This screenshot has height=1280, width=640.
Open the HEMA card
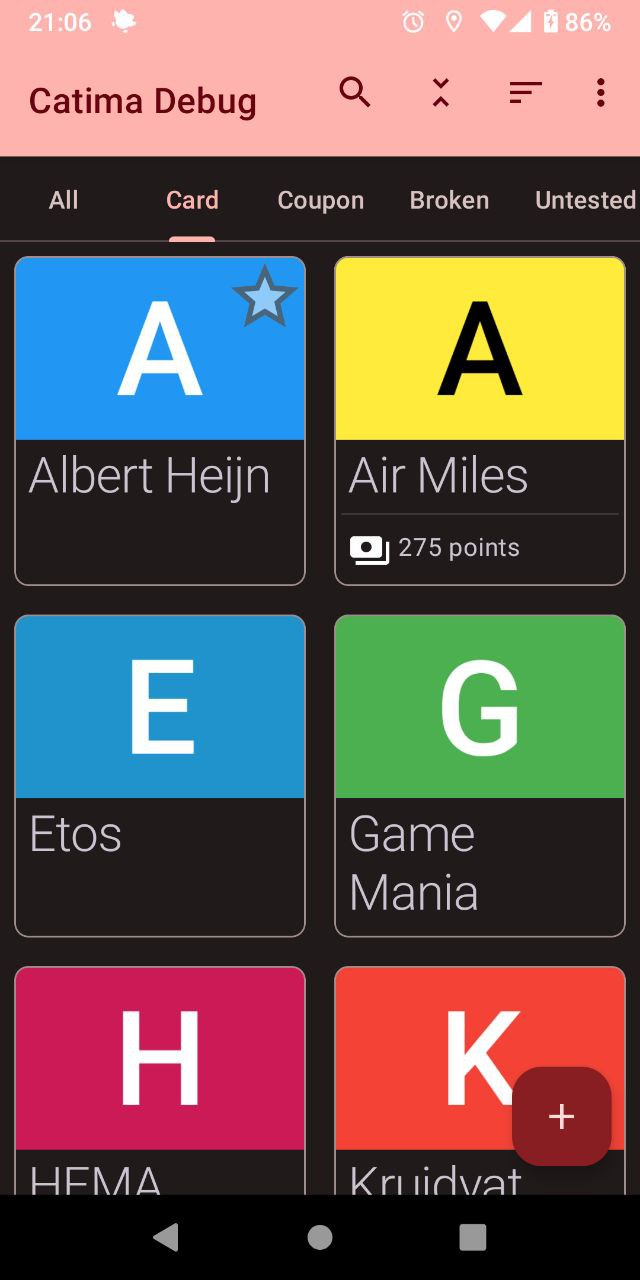[160, 1080]
